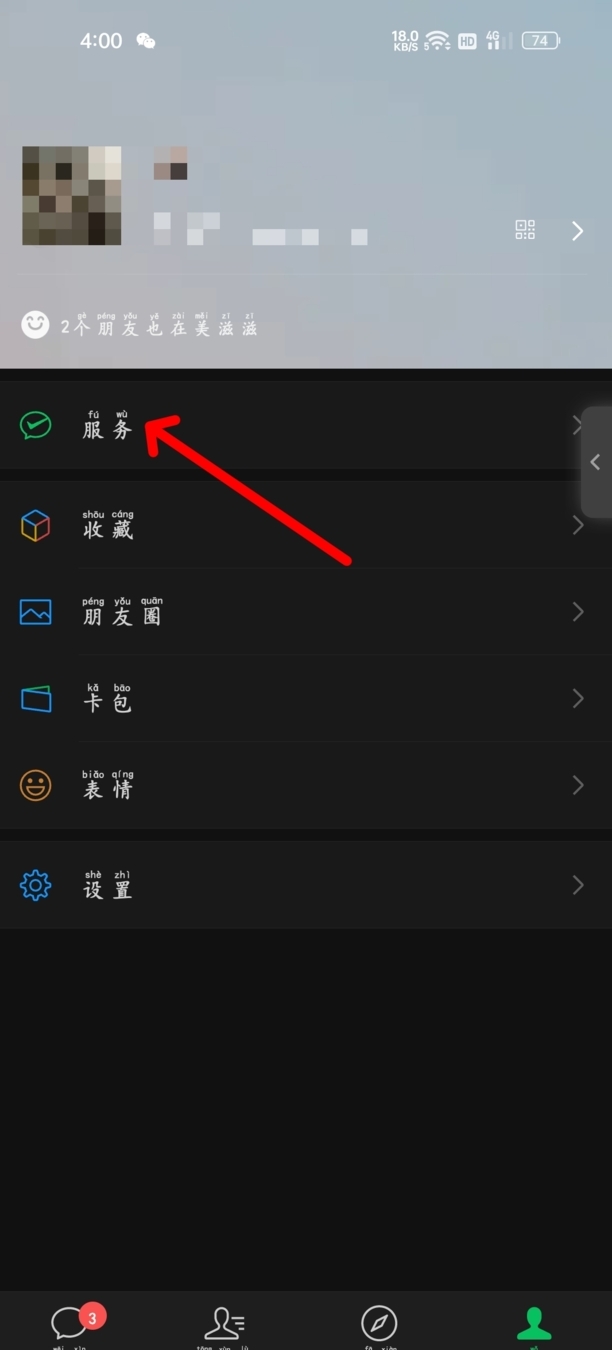
Task: Switch to the contacts tab
Action: pyautogui.click(x=226, y=1323)
